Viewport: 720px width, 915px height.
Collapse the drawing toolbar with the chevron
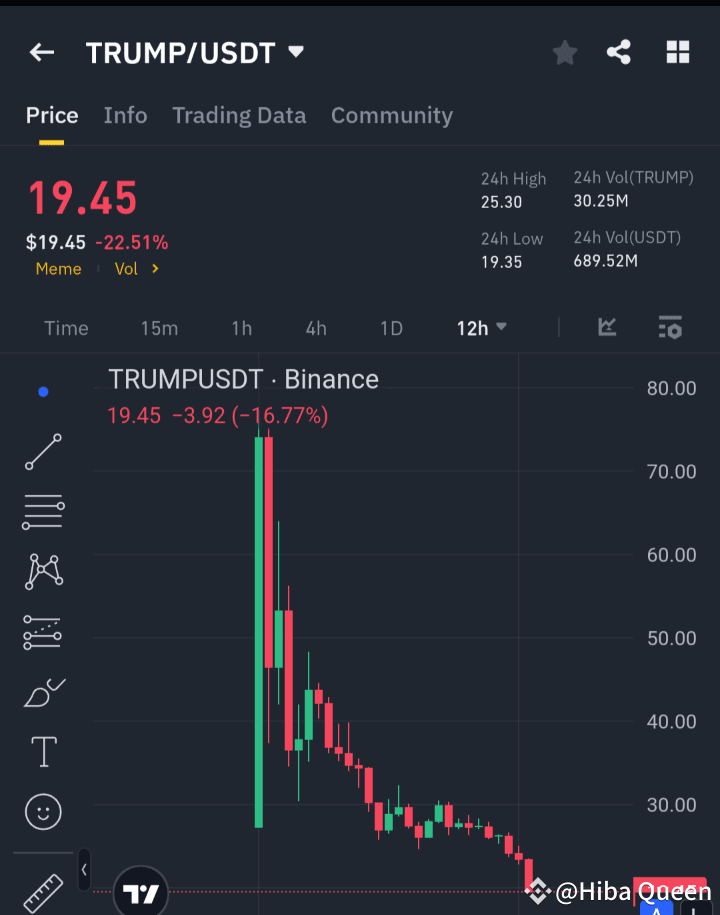point(84,869)
